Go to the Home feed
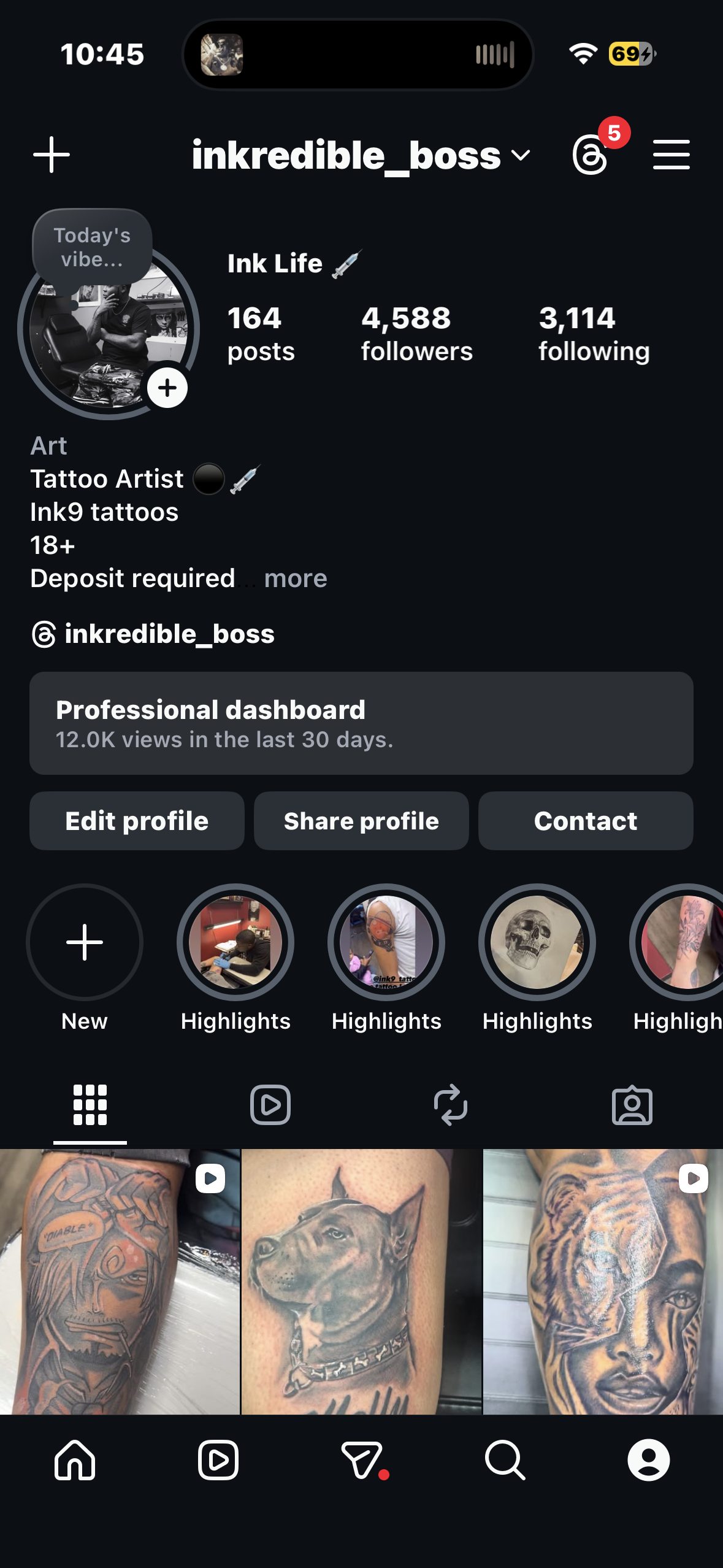 click(x=75, y=1460)
